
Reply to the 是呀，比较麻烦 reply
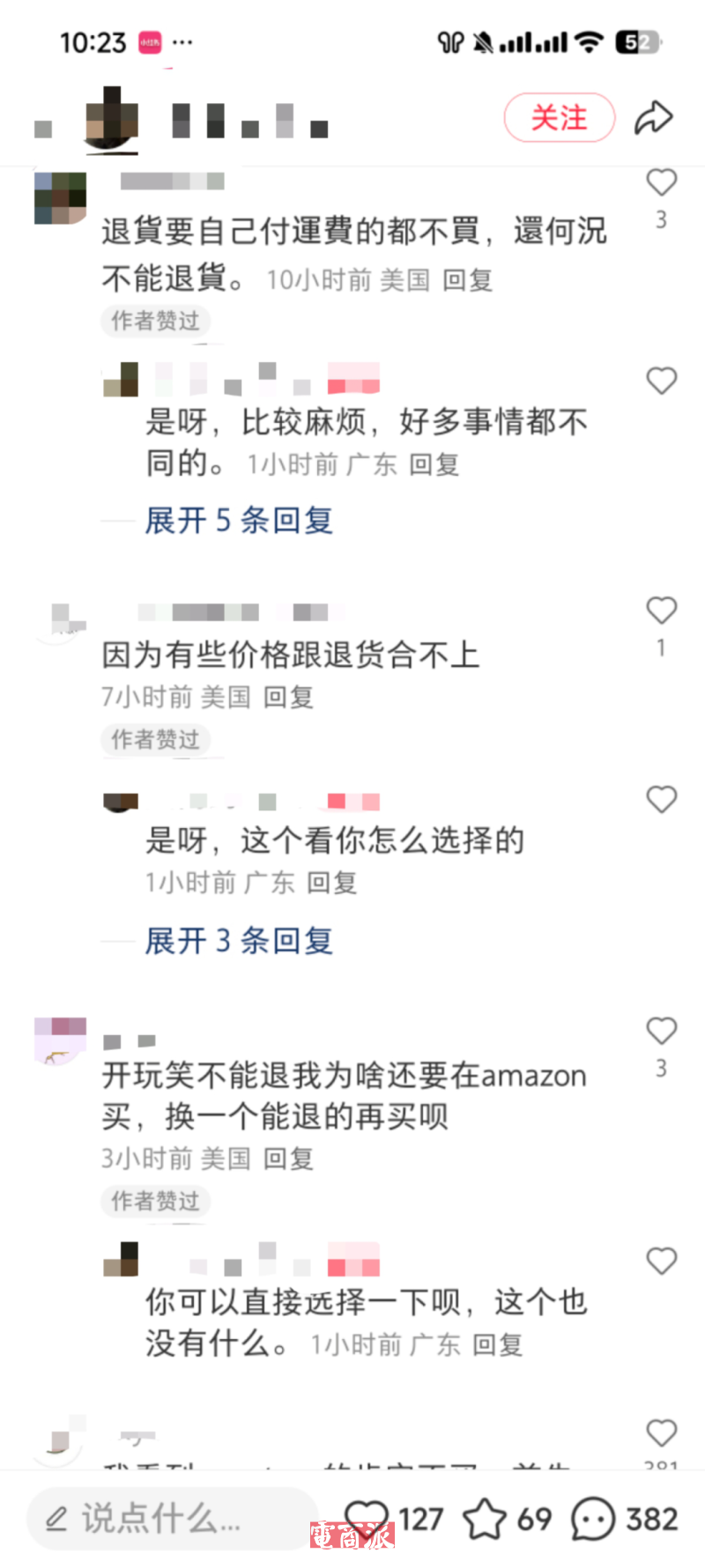point(434,464)
